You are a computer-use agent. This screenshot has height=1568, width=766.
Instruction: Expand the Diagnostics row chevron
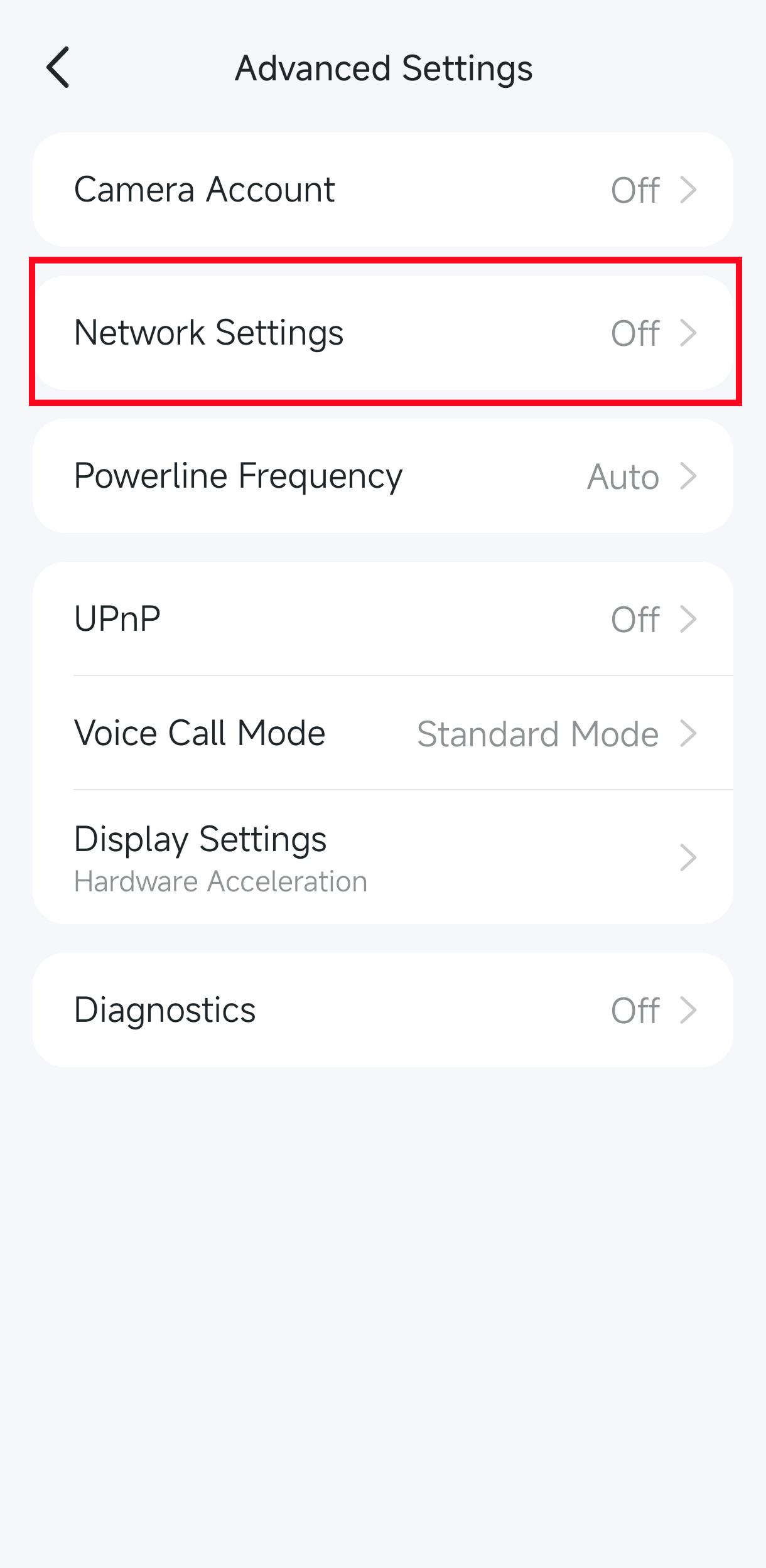pos(689,1009)
